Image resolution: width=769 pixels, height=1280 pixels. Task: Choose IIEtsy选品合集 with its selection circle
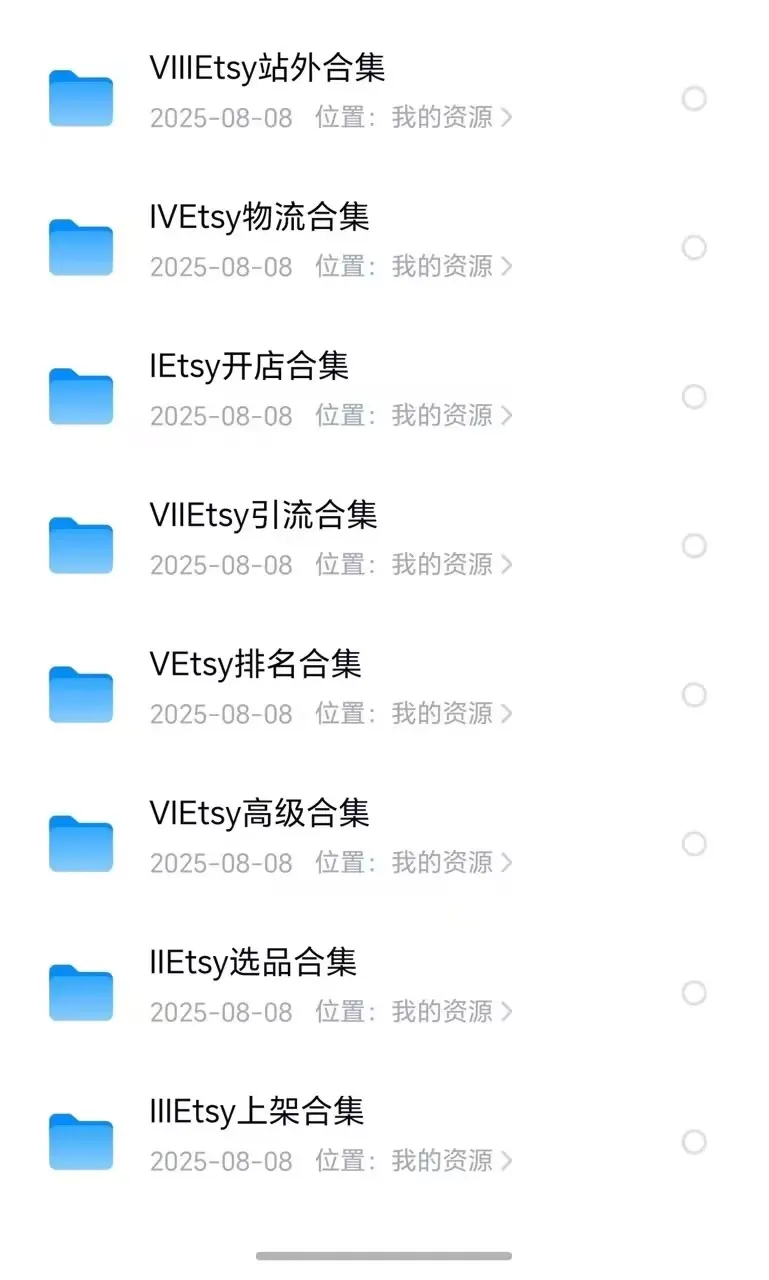(x=694, y=993)
